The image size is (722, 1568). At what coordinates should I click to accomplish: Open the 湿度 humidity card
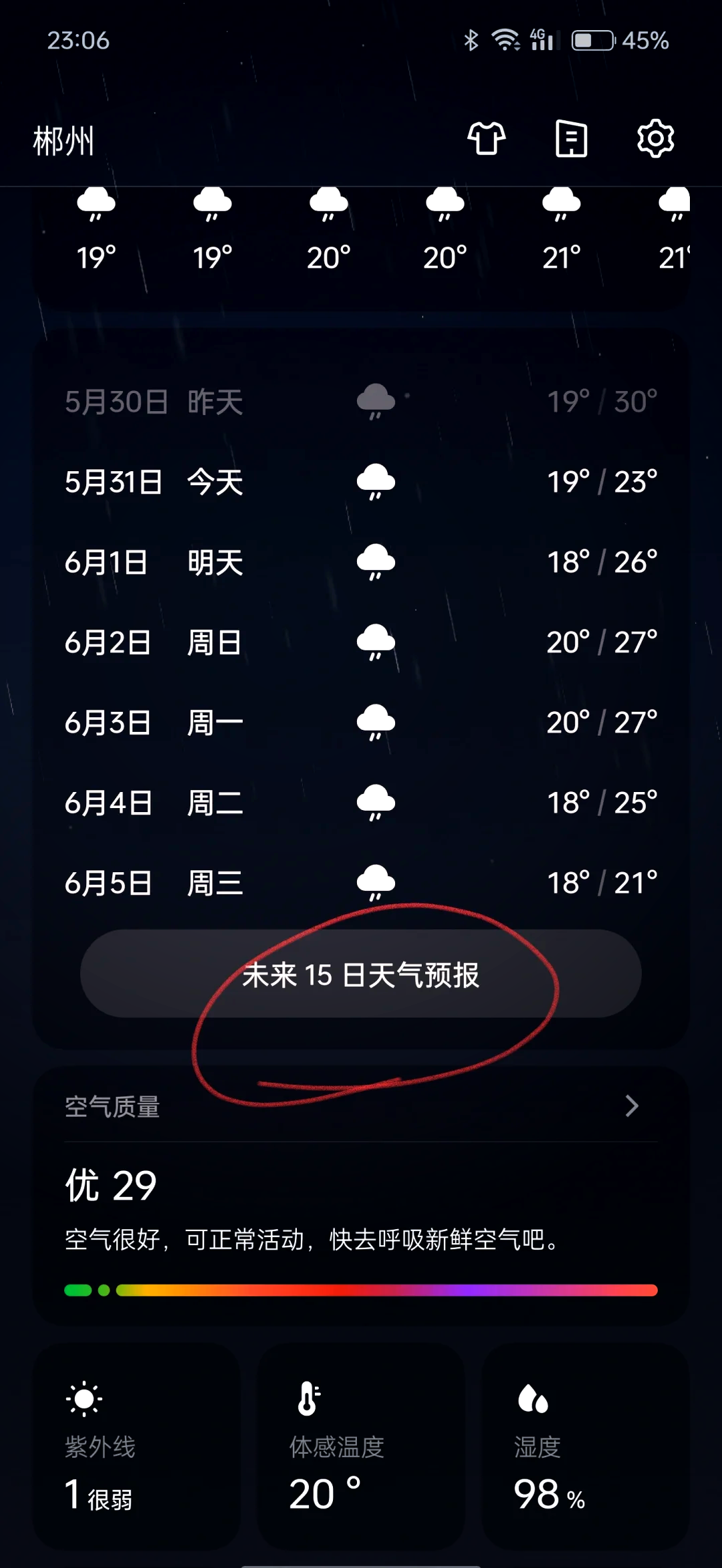(585, 1446)
